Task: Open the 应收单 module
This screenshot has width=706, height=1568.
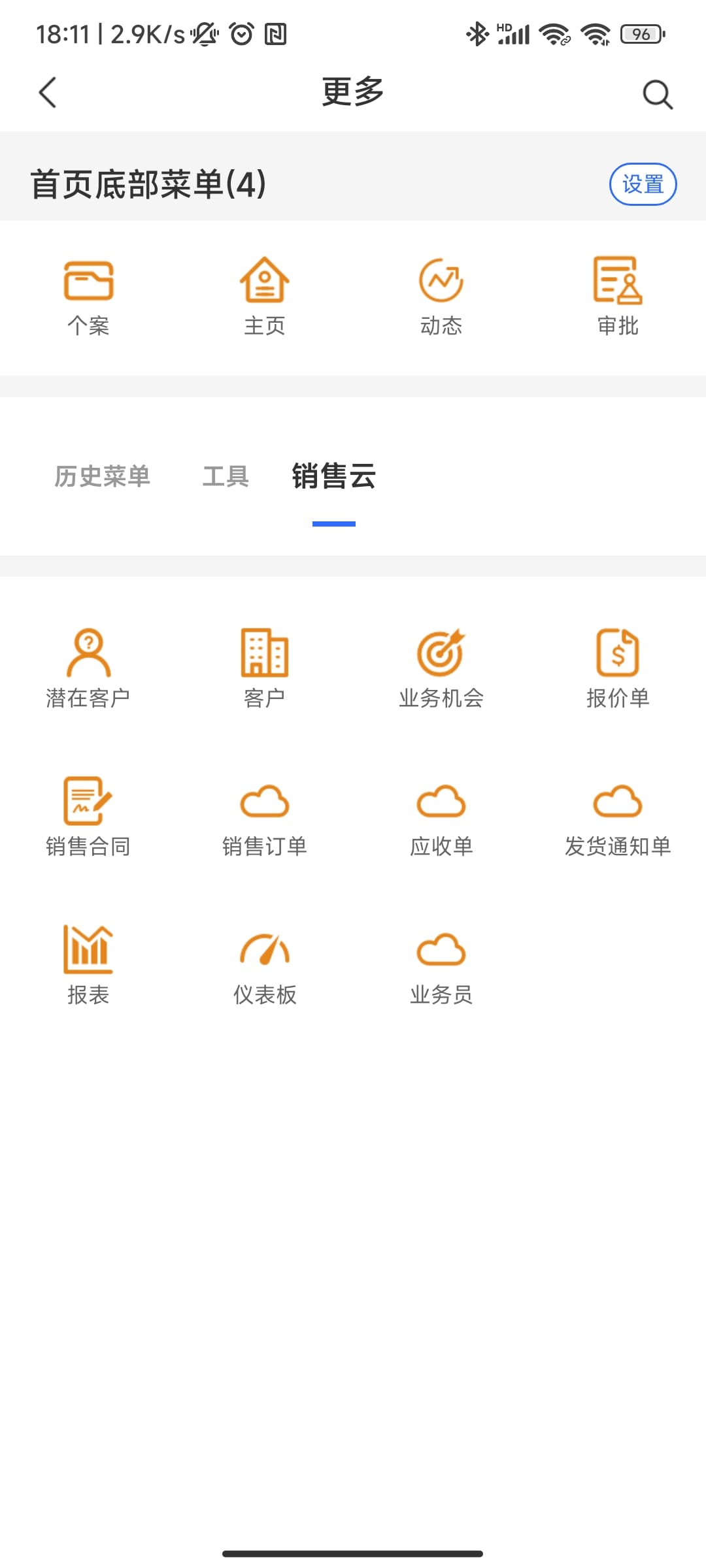Action: point(441,817)
